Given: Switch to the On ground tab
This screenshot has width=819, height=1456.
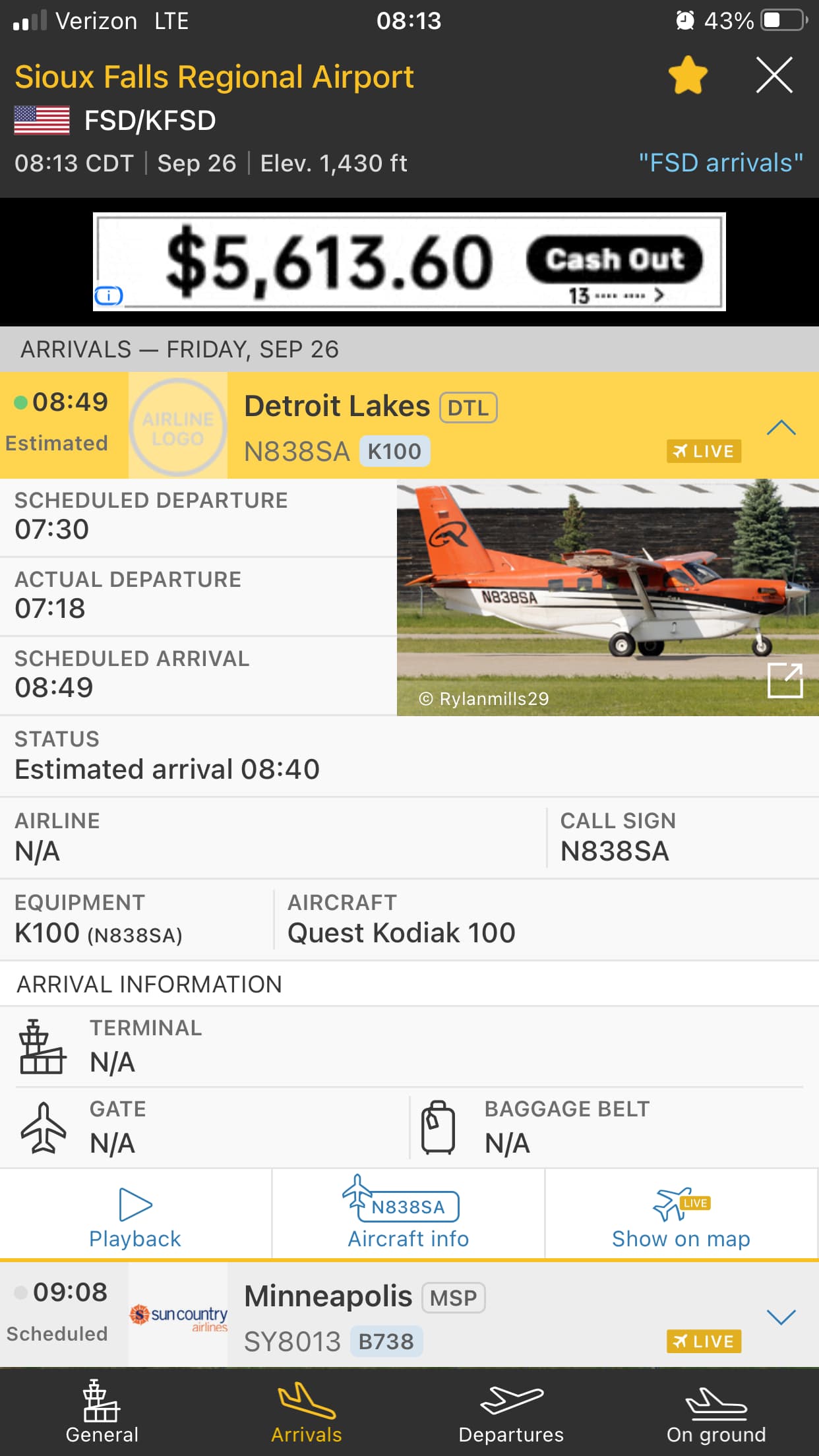Looking at the screenshot, I should tap(716, 1412).
